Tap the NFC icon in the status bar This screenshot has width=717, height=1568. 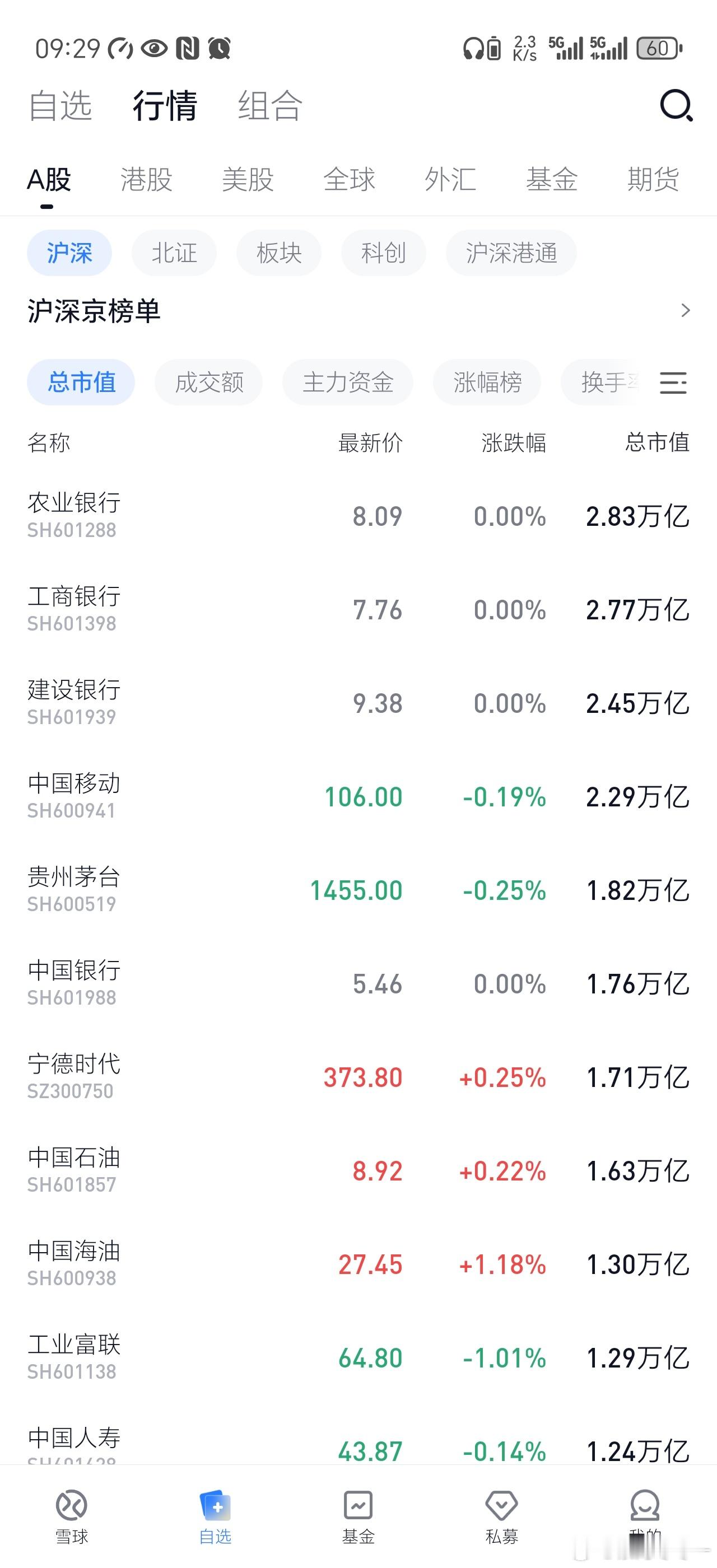(188, 49)
